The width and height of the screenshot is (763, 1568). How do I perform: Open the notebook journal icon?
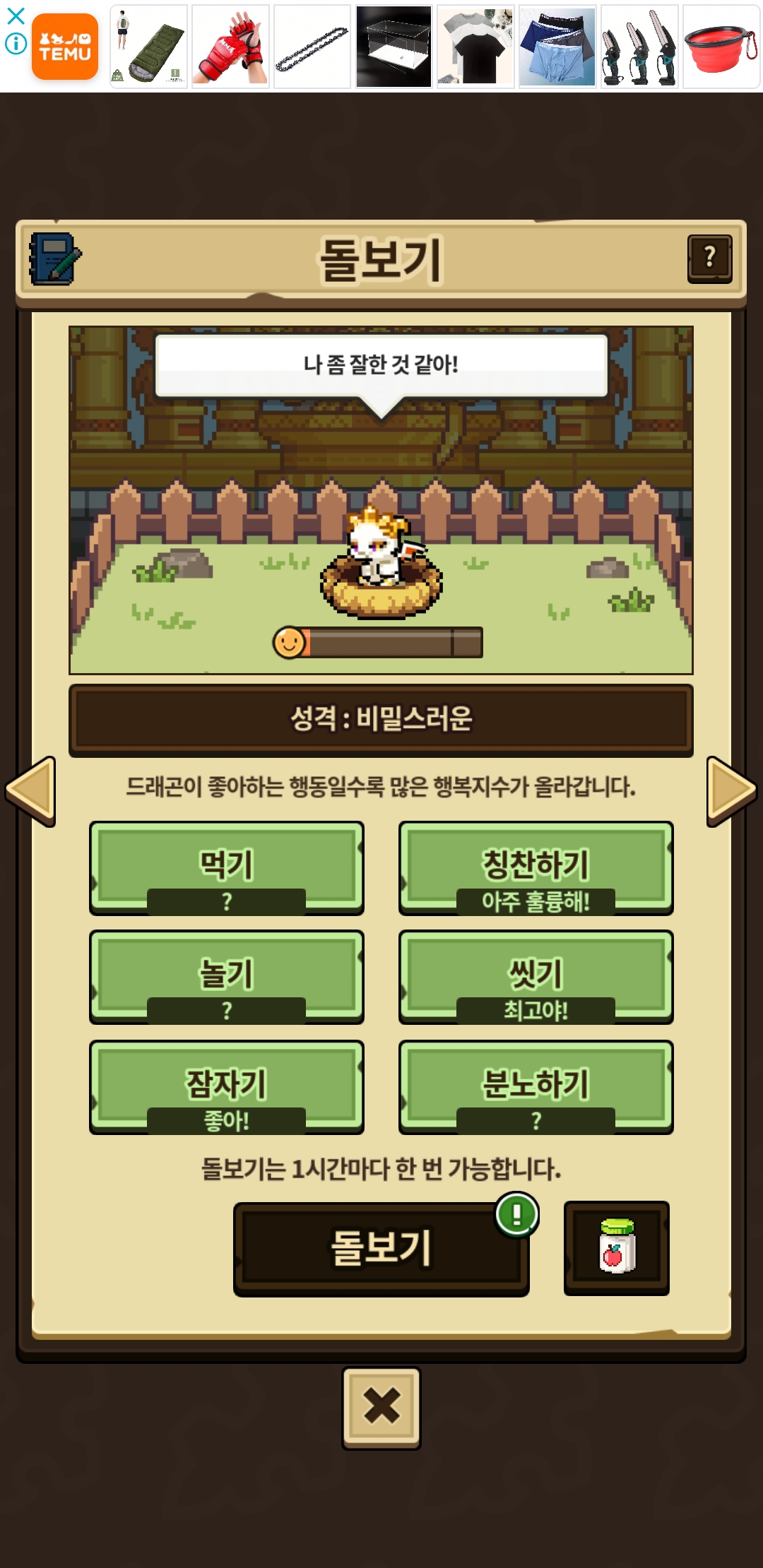(x=55, y=259)
